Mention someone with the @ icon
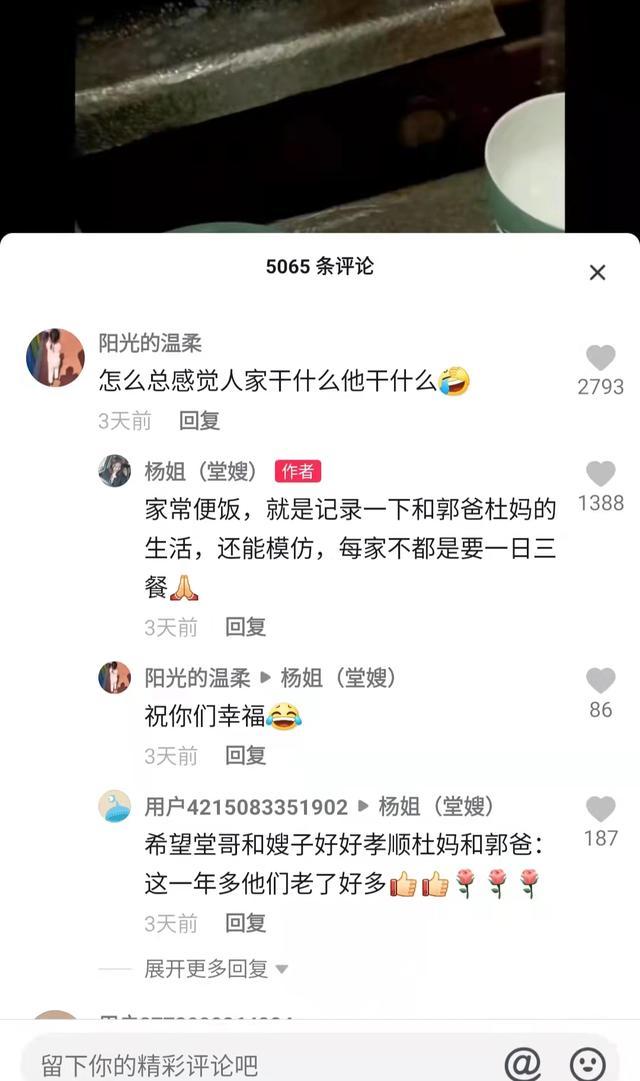 point(522,1063)
